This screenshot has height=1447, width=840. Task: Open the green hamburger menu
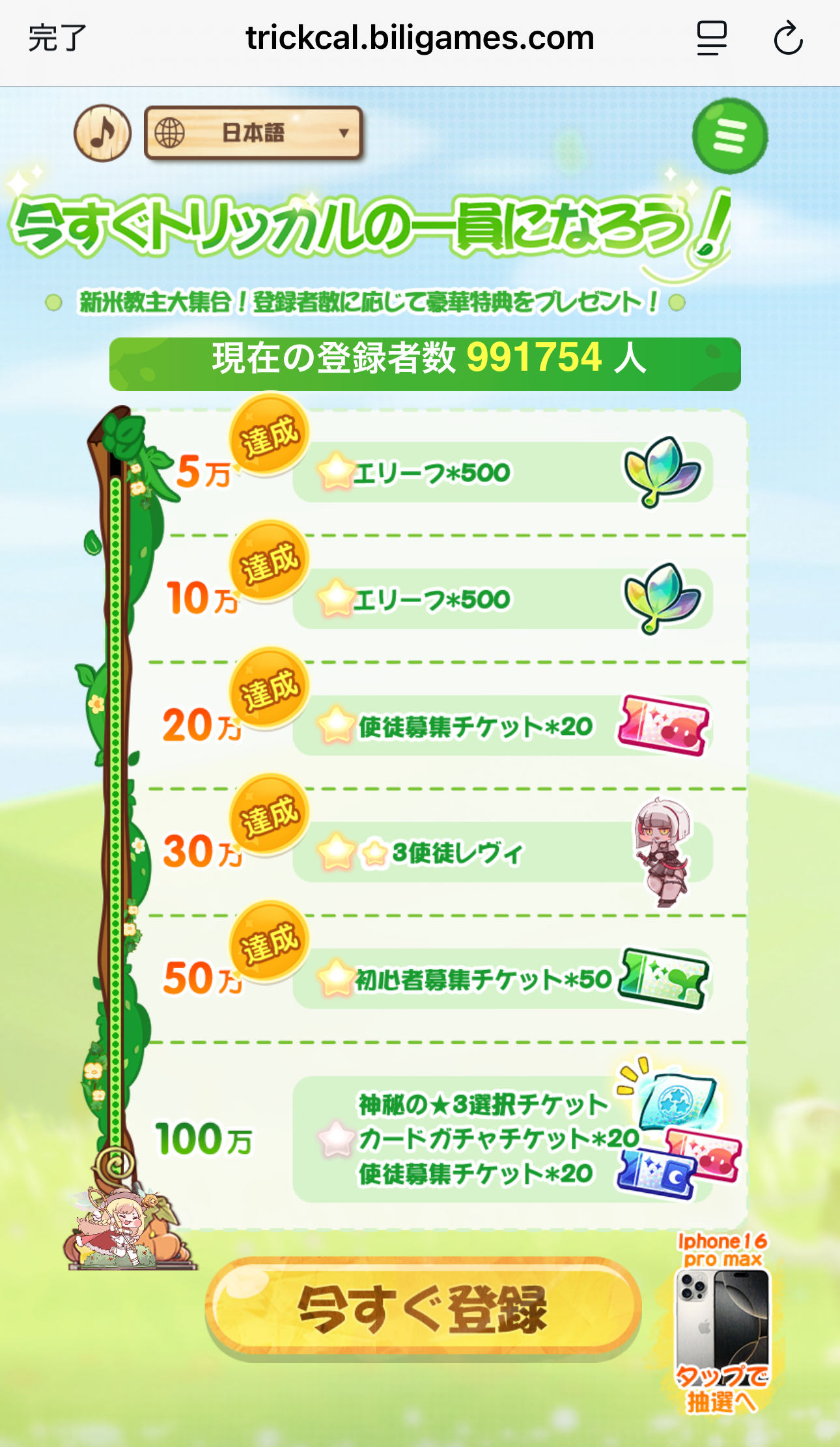click(x=729, y=136)
